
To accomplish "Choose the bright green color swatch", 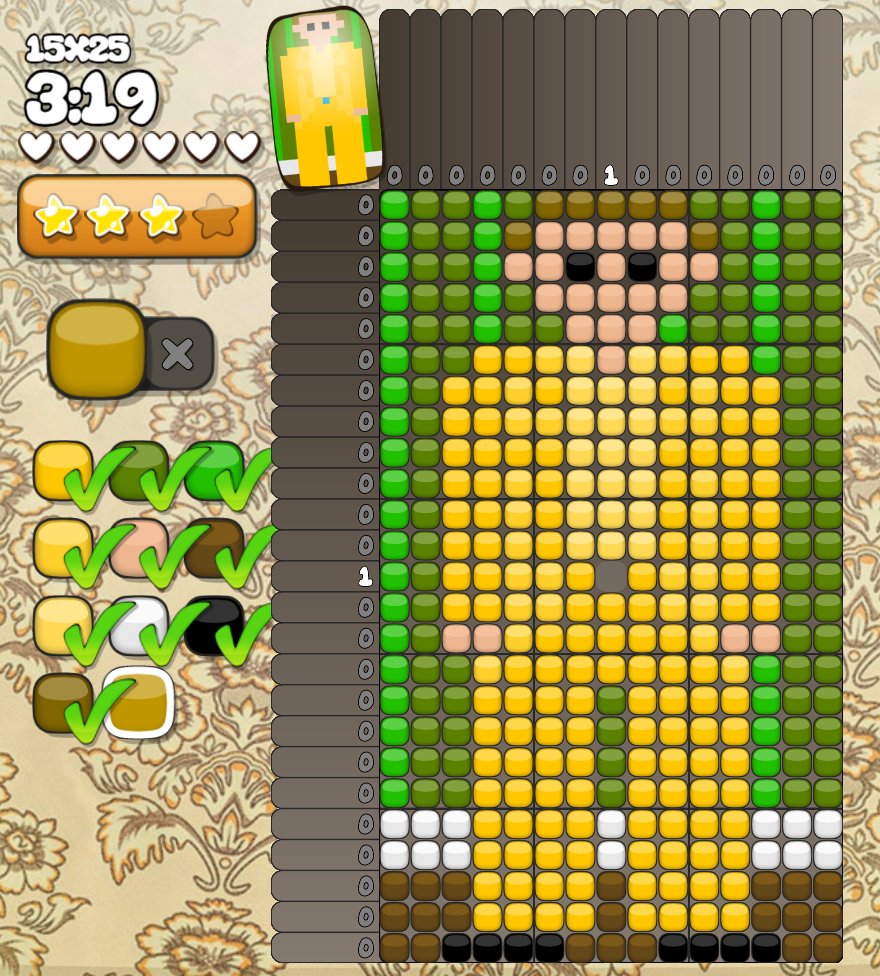I will click(x=213, y=469).
